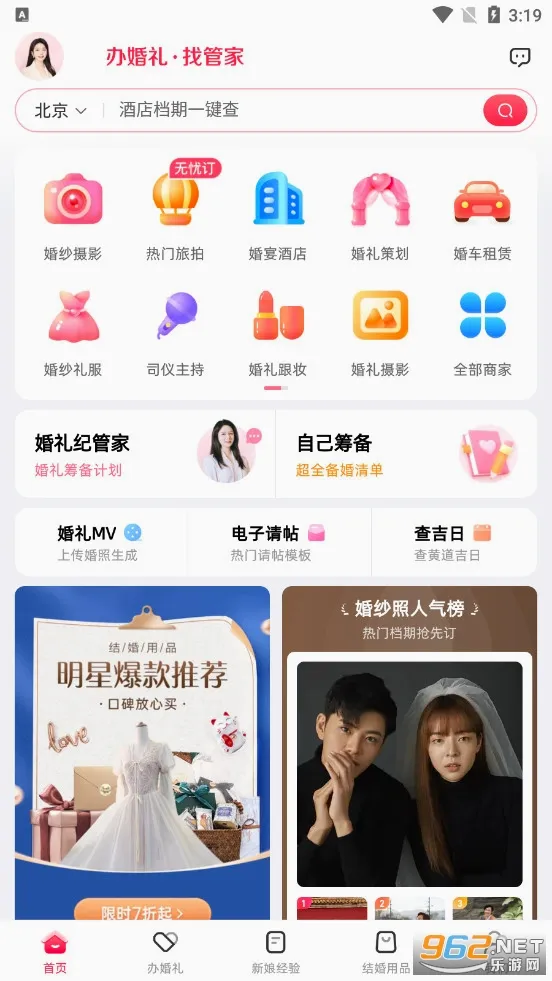
Task: Browse 婚宴酒店 category
Action: (277, 216)
